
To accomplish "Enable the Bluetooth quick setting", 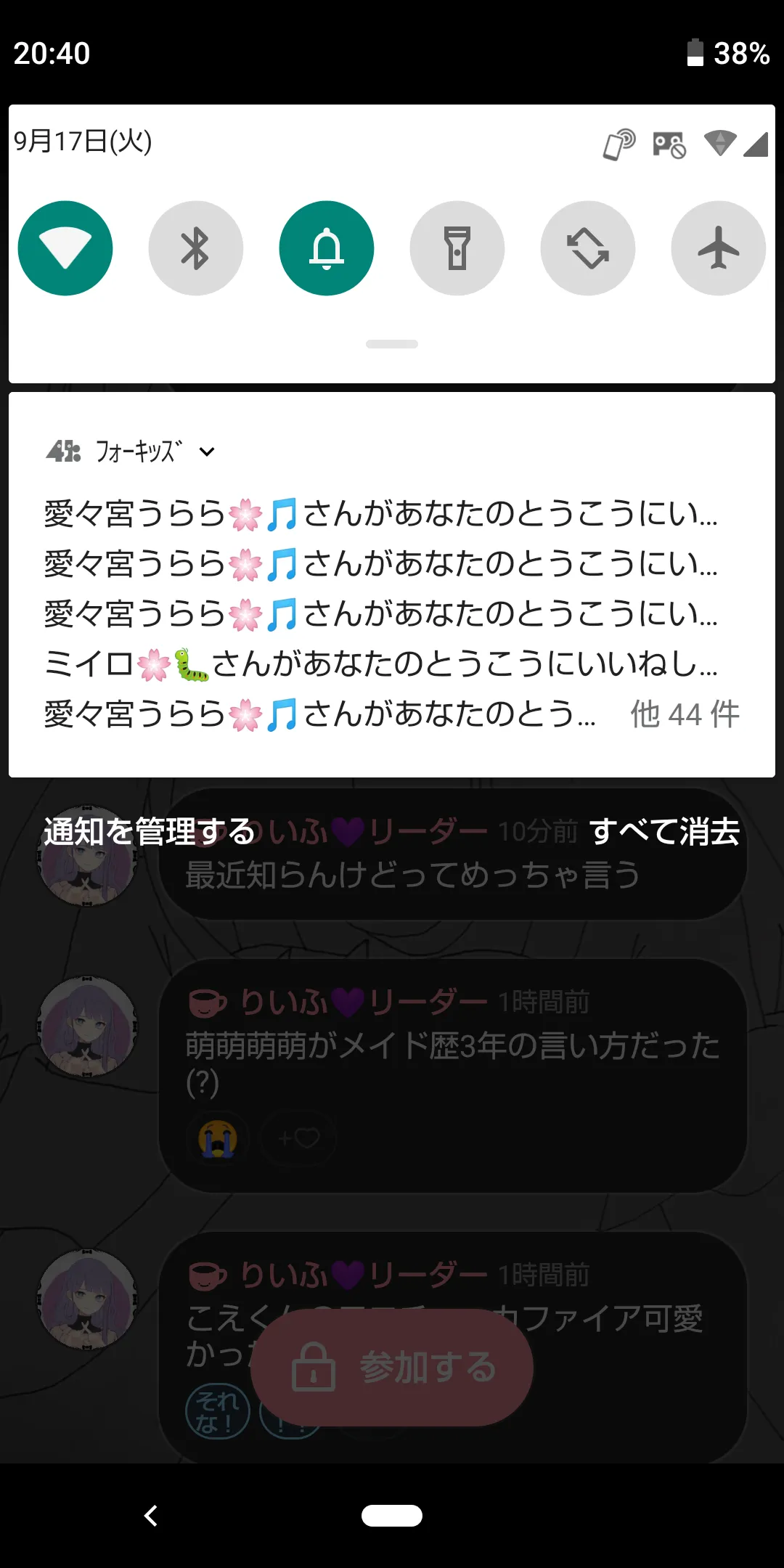I will [196, 248].
